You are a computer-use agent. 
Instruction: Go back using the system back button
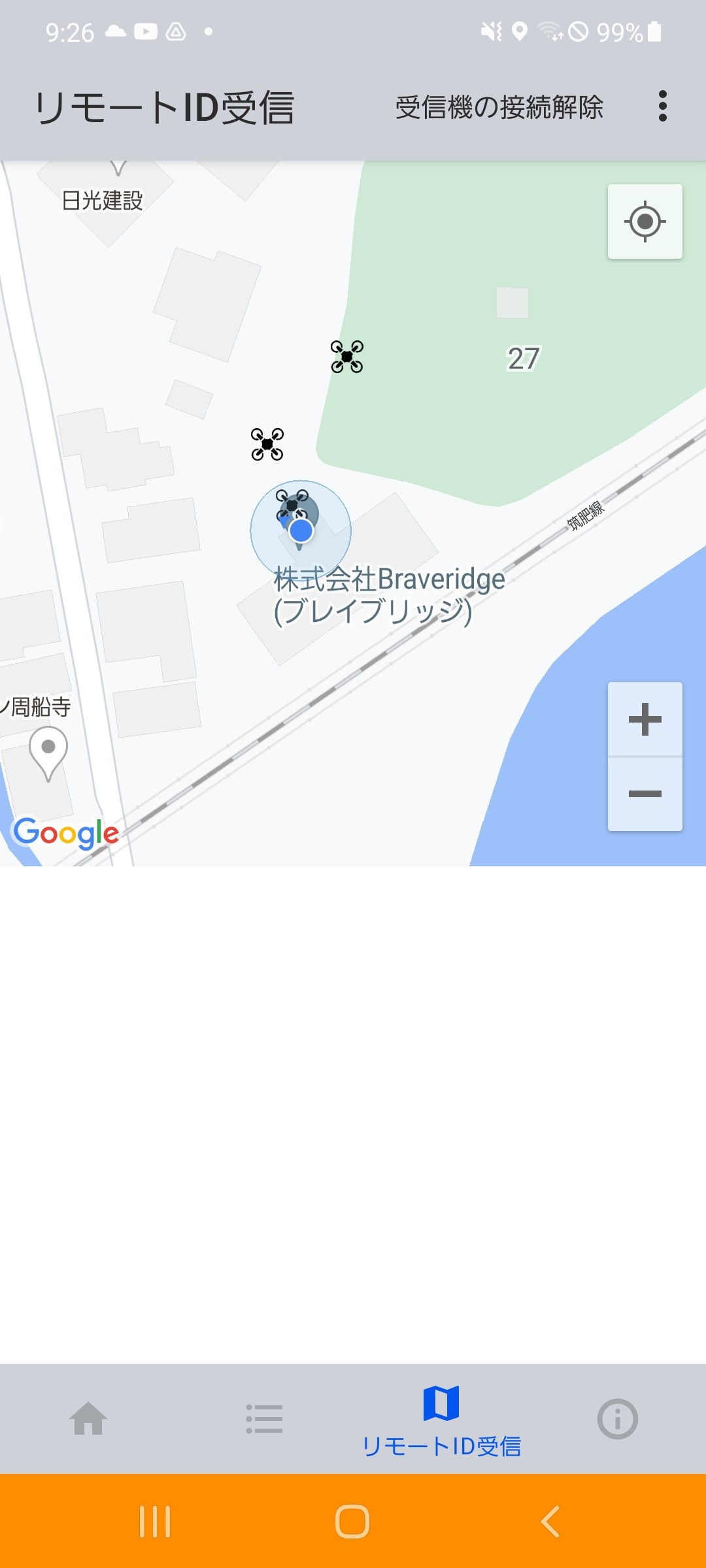click(550, 1521)
